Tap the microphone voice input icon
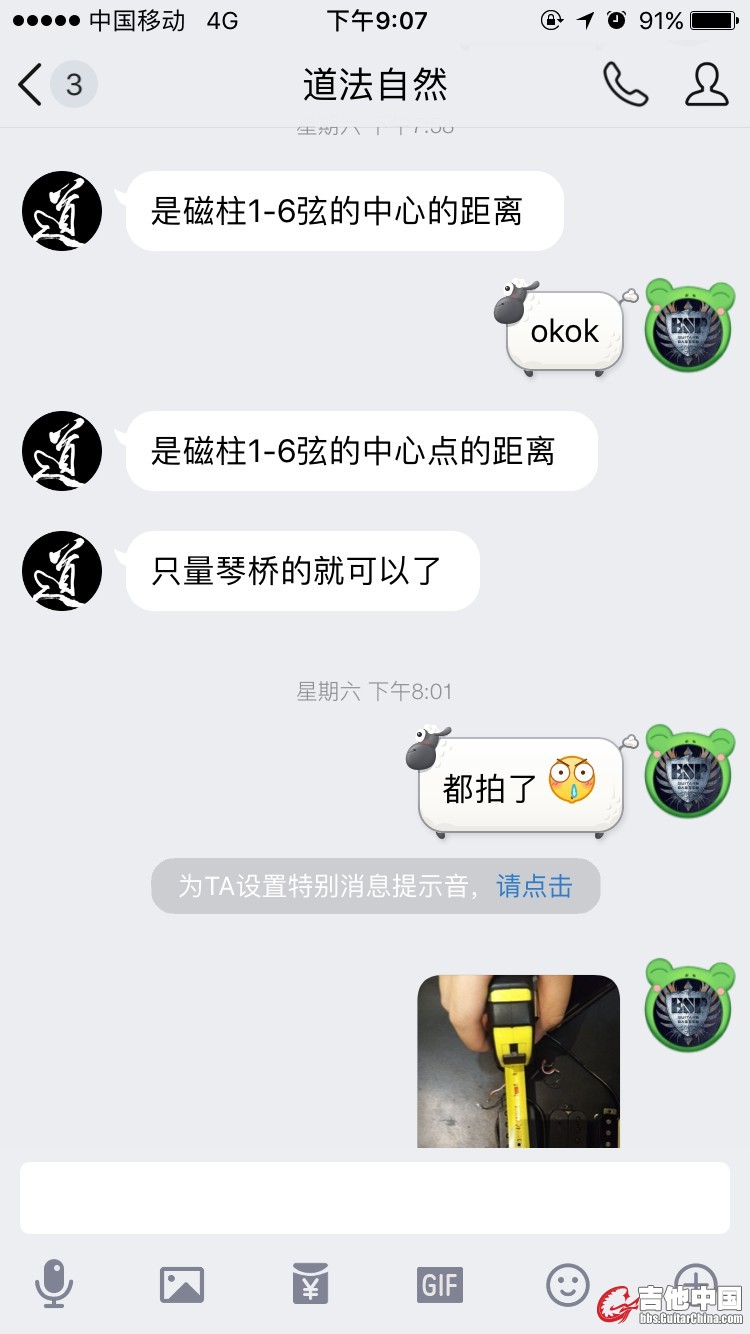The image size is (750, 1334). coord(54,1284)
